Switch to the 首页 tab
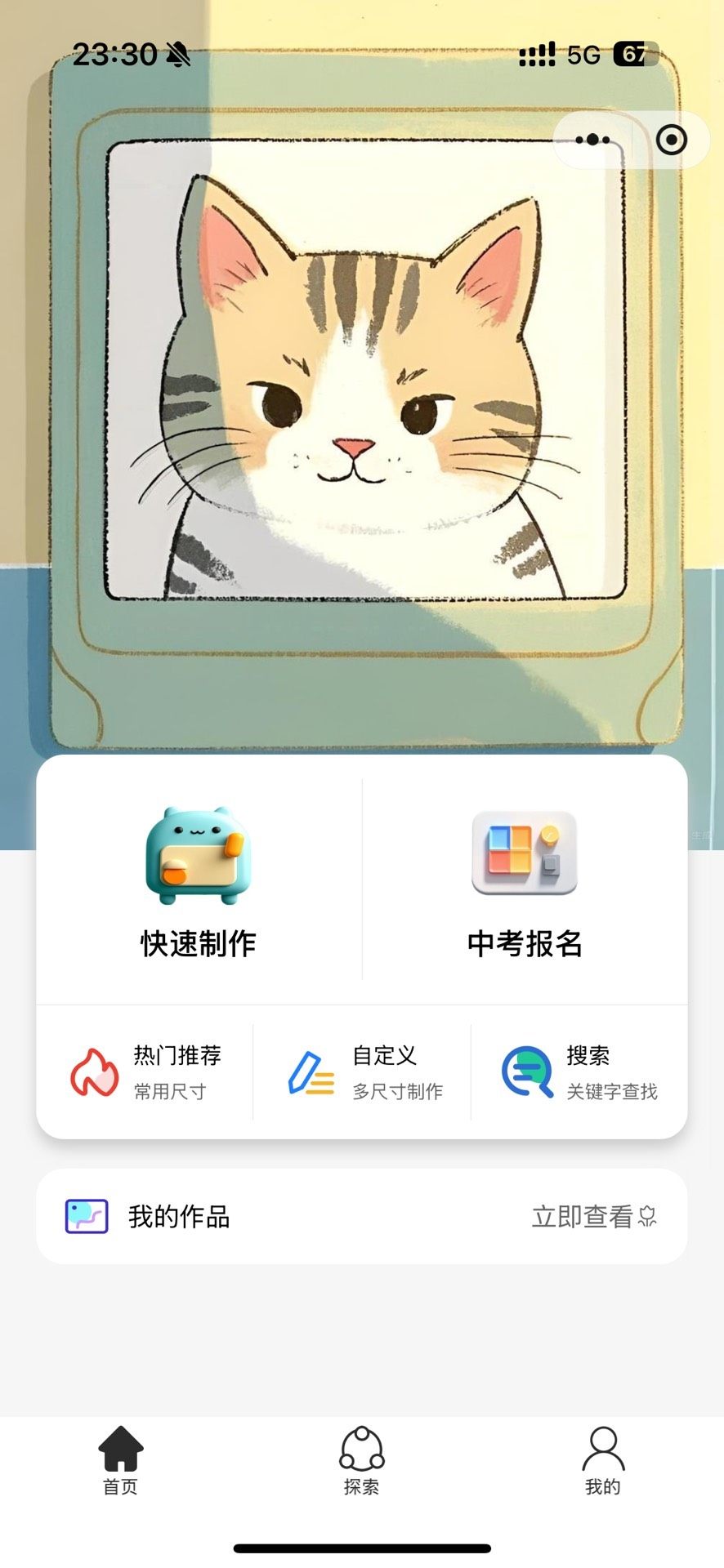This screenshot has width=724, height=1568. 121,1460
